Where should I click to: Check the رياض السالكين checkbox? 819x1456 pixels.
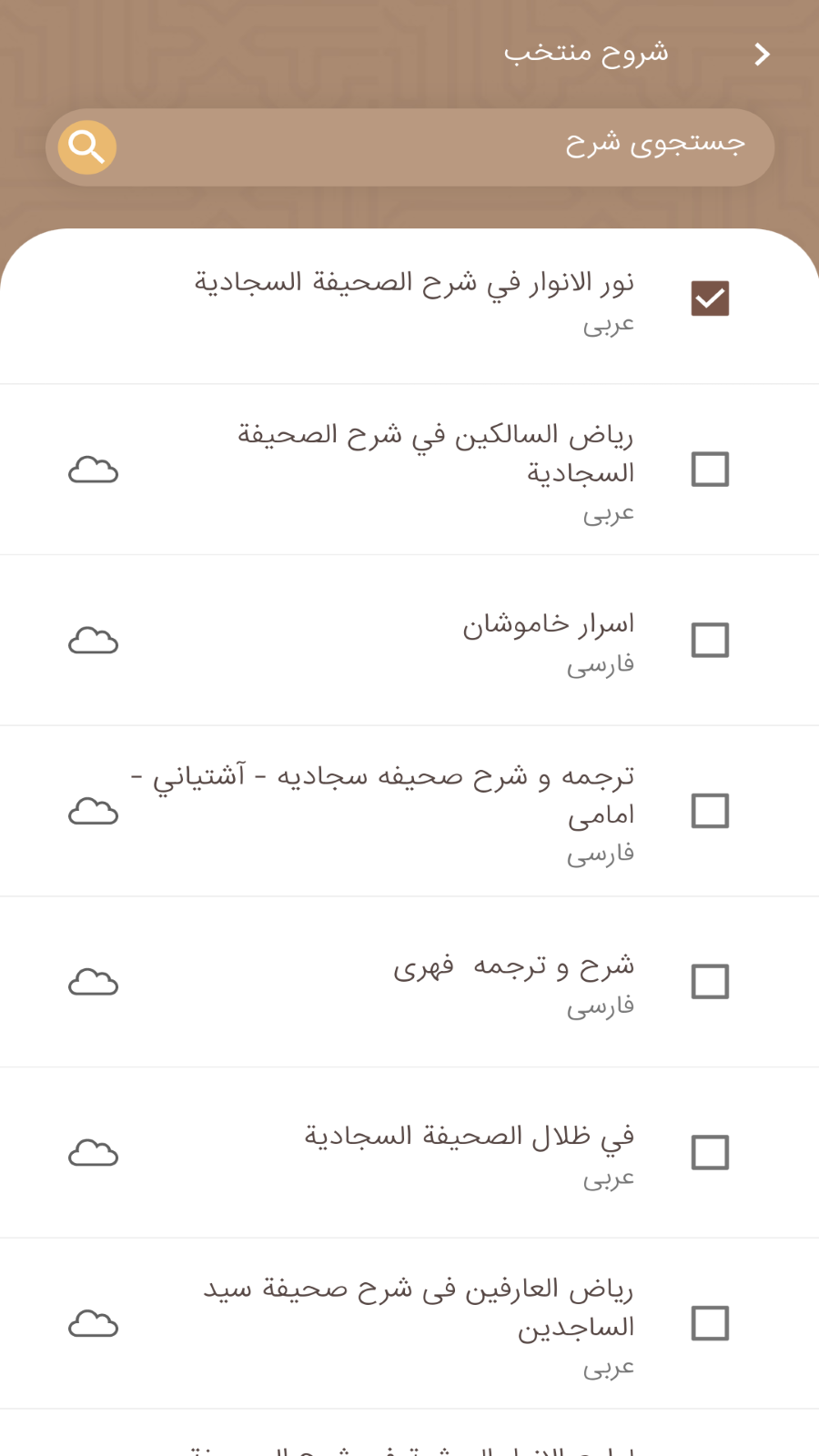(710, 470)
